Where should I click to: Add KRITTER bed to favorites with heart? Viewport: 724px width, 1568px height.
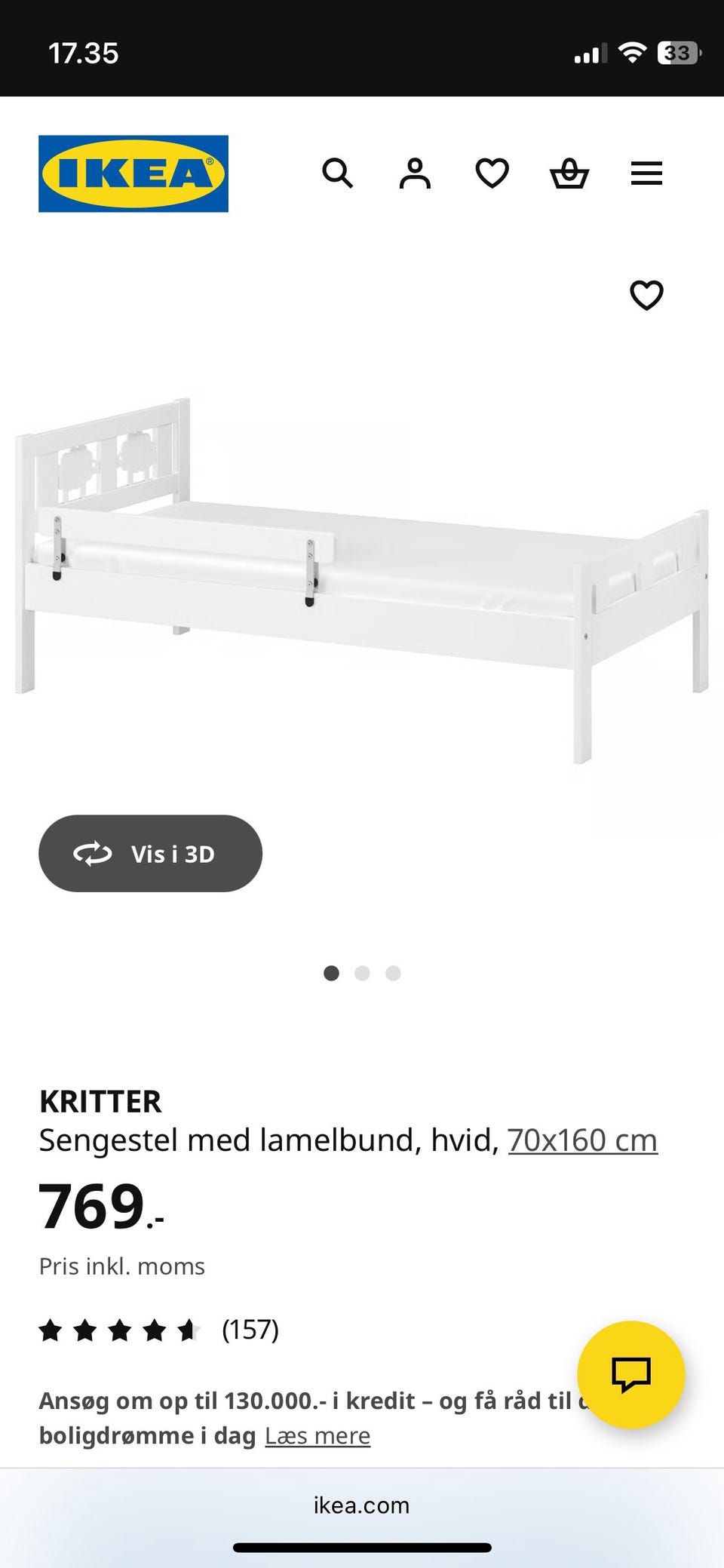point(647,296)
